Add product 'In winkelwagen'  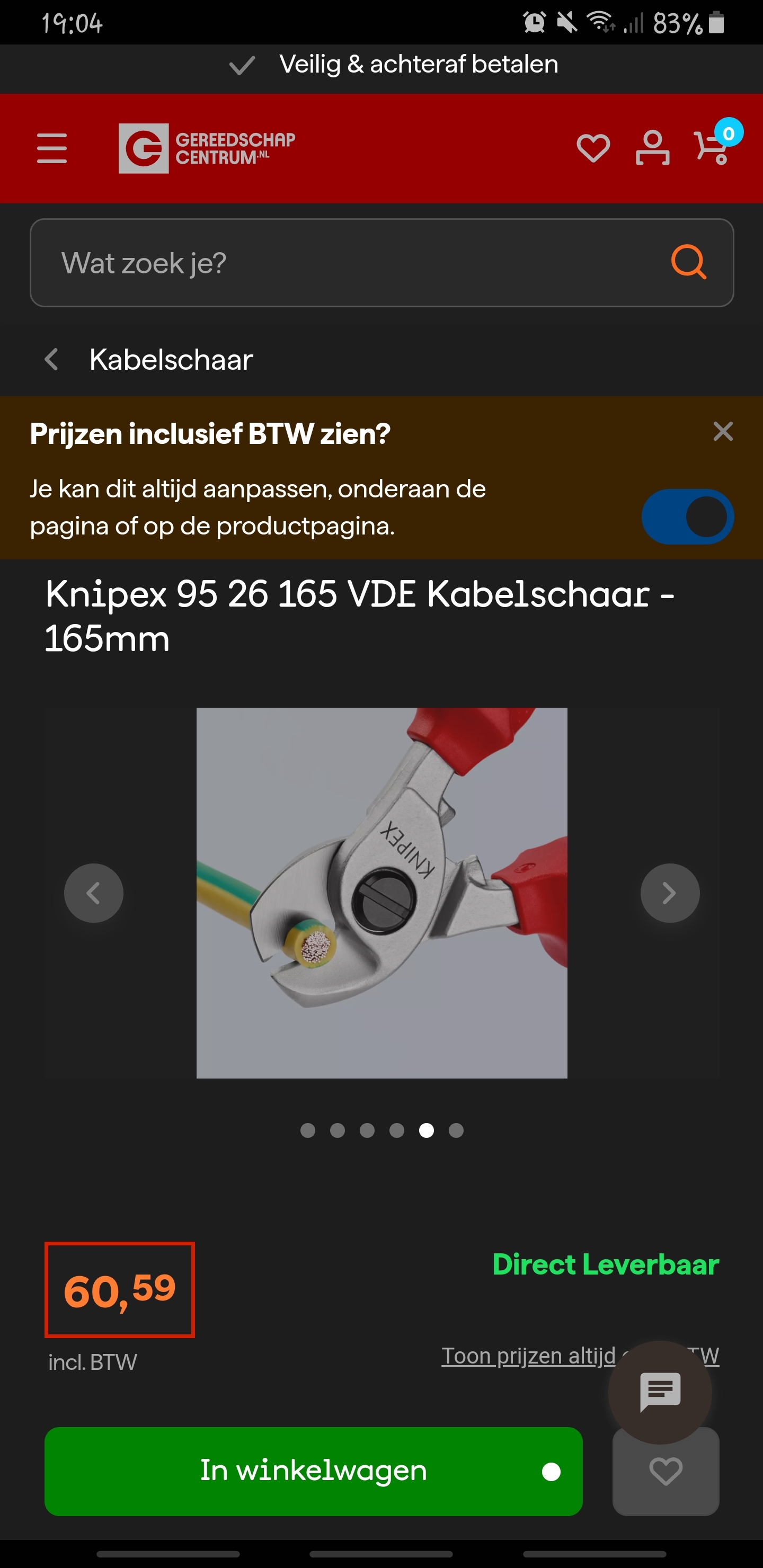tap(314, 1471)
